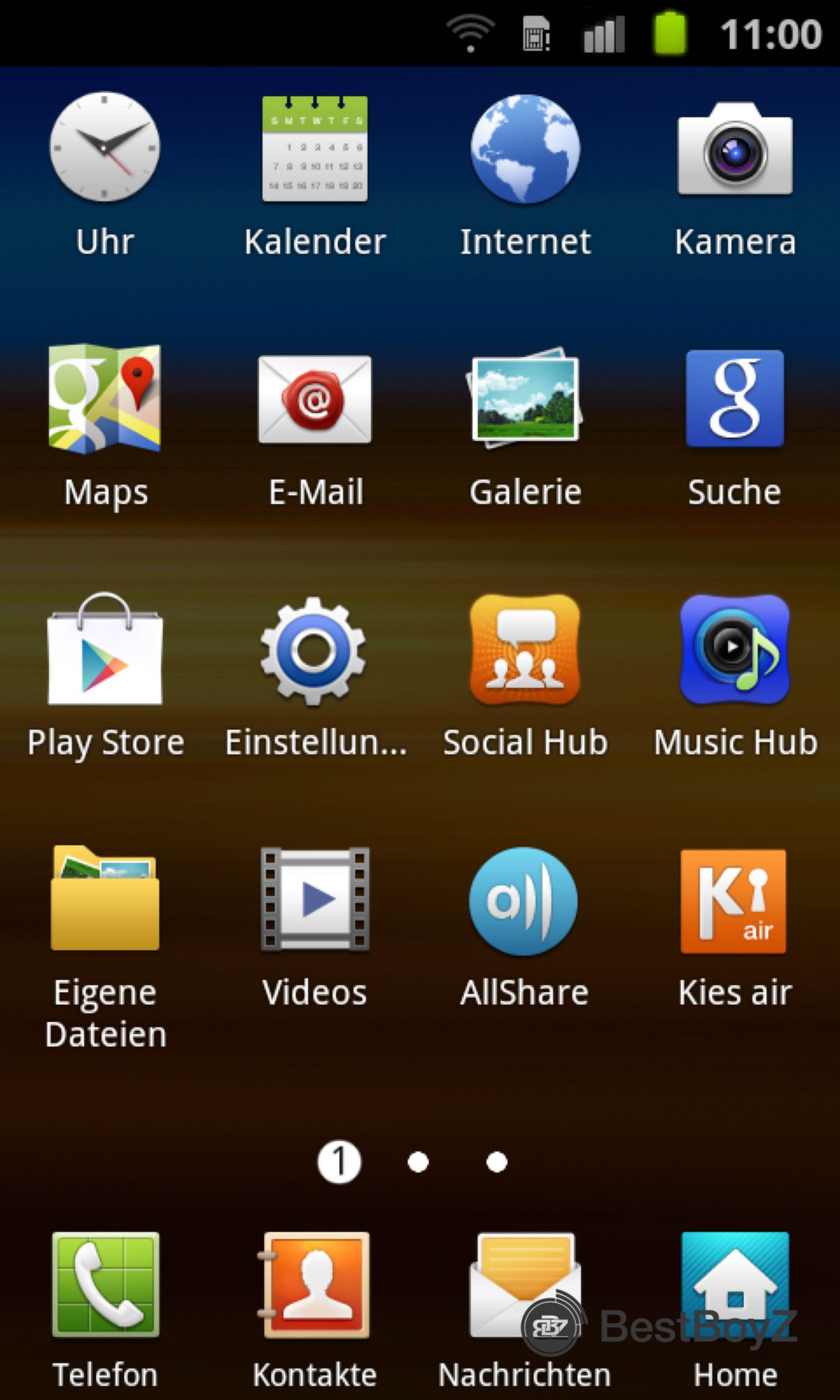840x1400 pixels.
Task: Launch the Google Suche app
Action: tap(735, 399)
